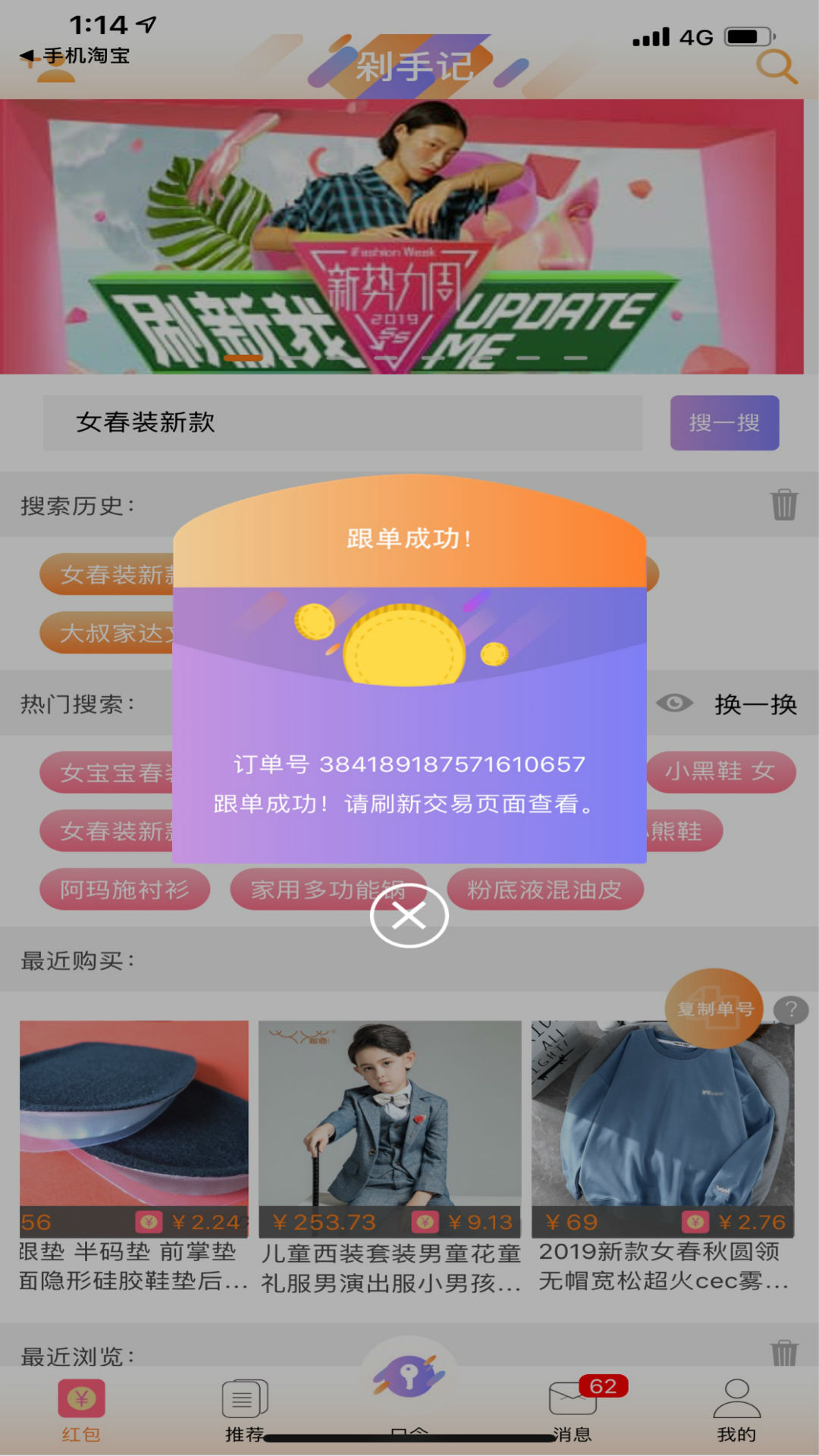
Task: Tap the 搜一搜 search button
Action: pyautogui.click(x=724, y=423)
